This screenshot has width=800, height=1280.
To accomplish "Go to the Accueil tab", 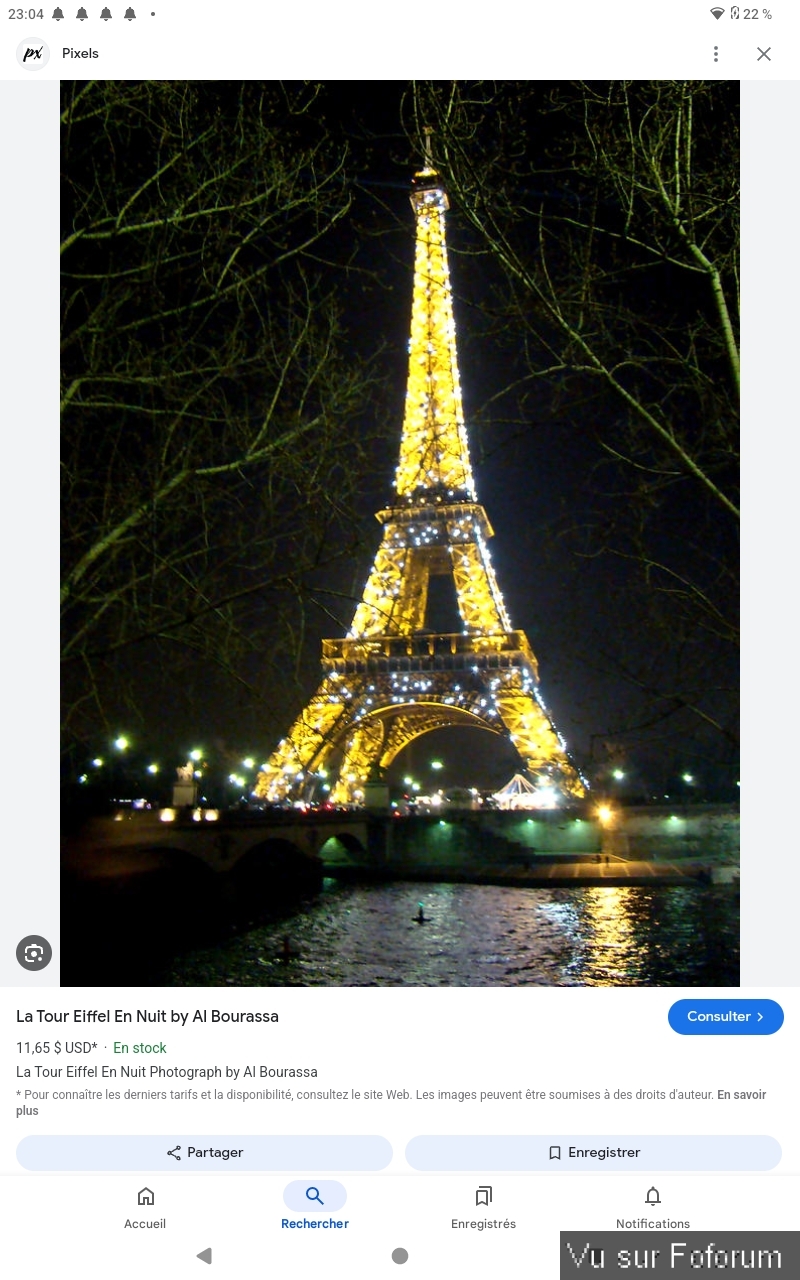I will point(145,1207).
